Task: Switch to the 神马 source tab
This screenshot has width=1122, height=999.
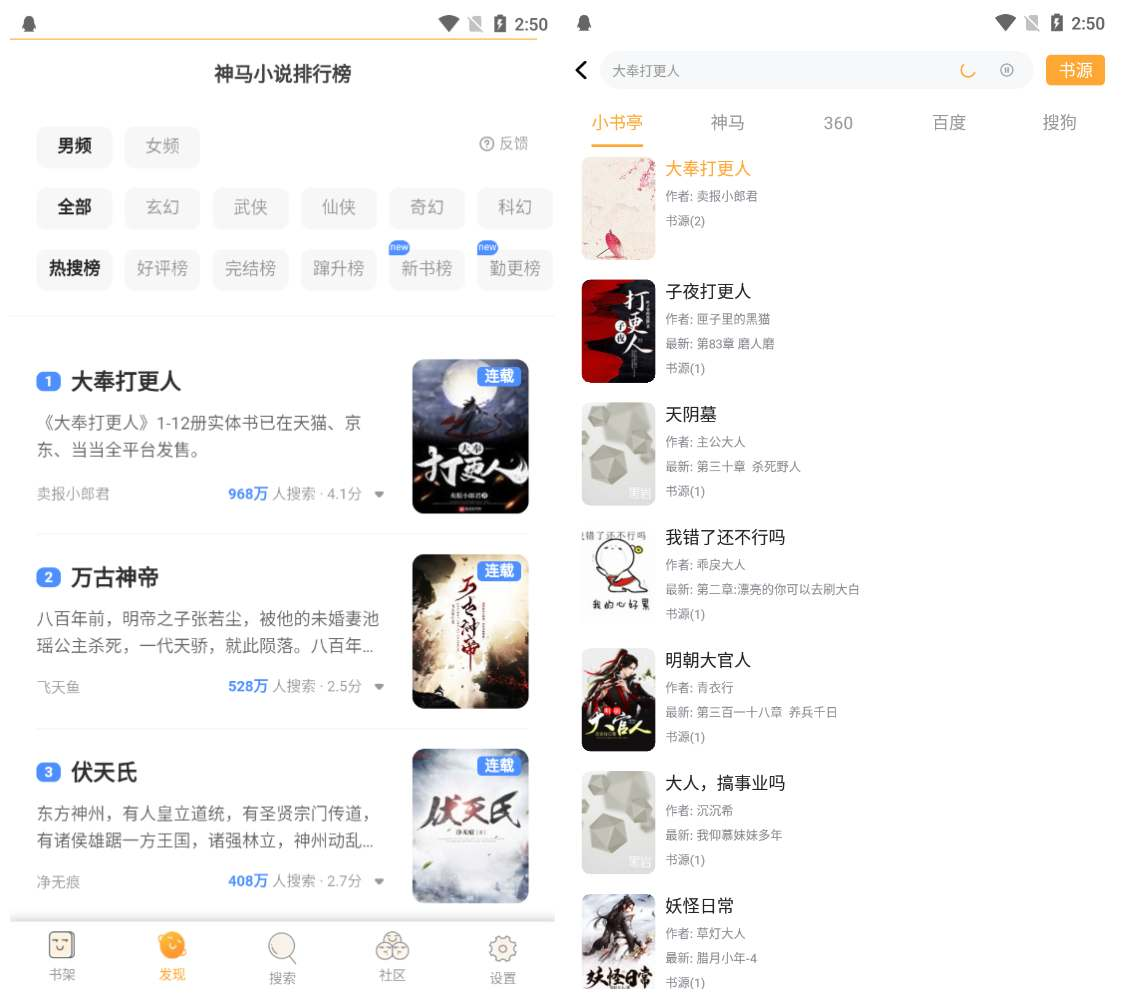Action: tap(727, 123)
